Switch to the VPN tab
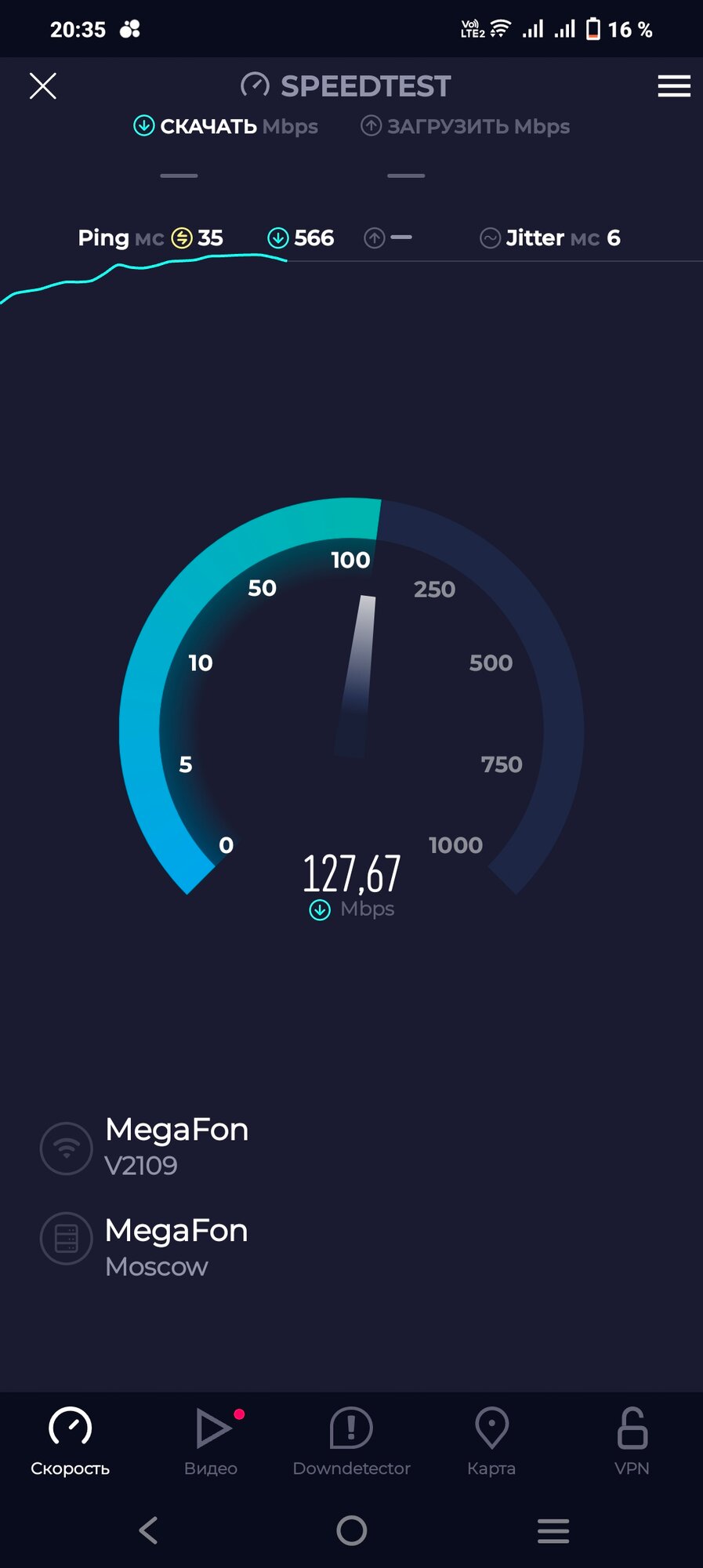Screen dimensions: 703x1568 click(x=632, y=1441)
